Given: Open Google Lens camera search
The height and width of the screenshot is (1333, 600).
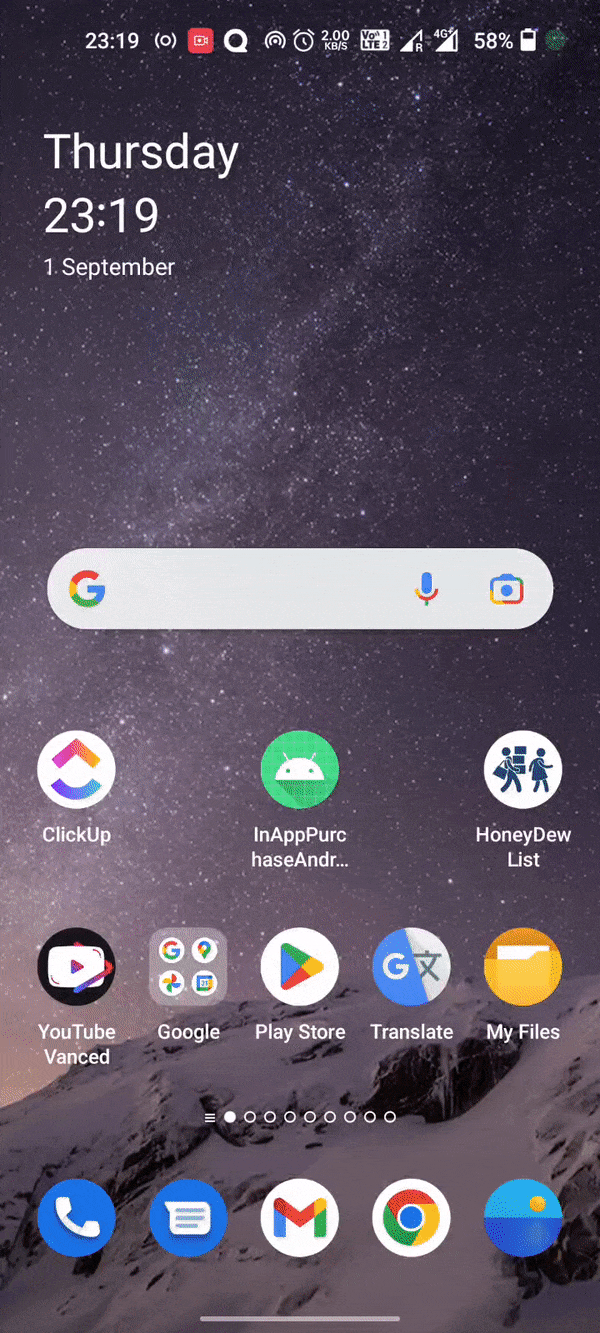Looking at the screenshot, I should (x=507, y=589).
